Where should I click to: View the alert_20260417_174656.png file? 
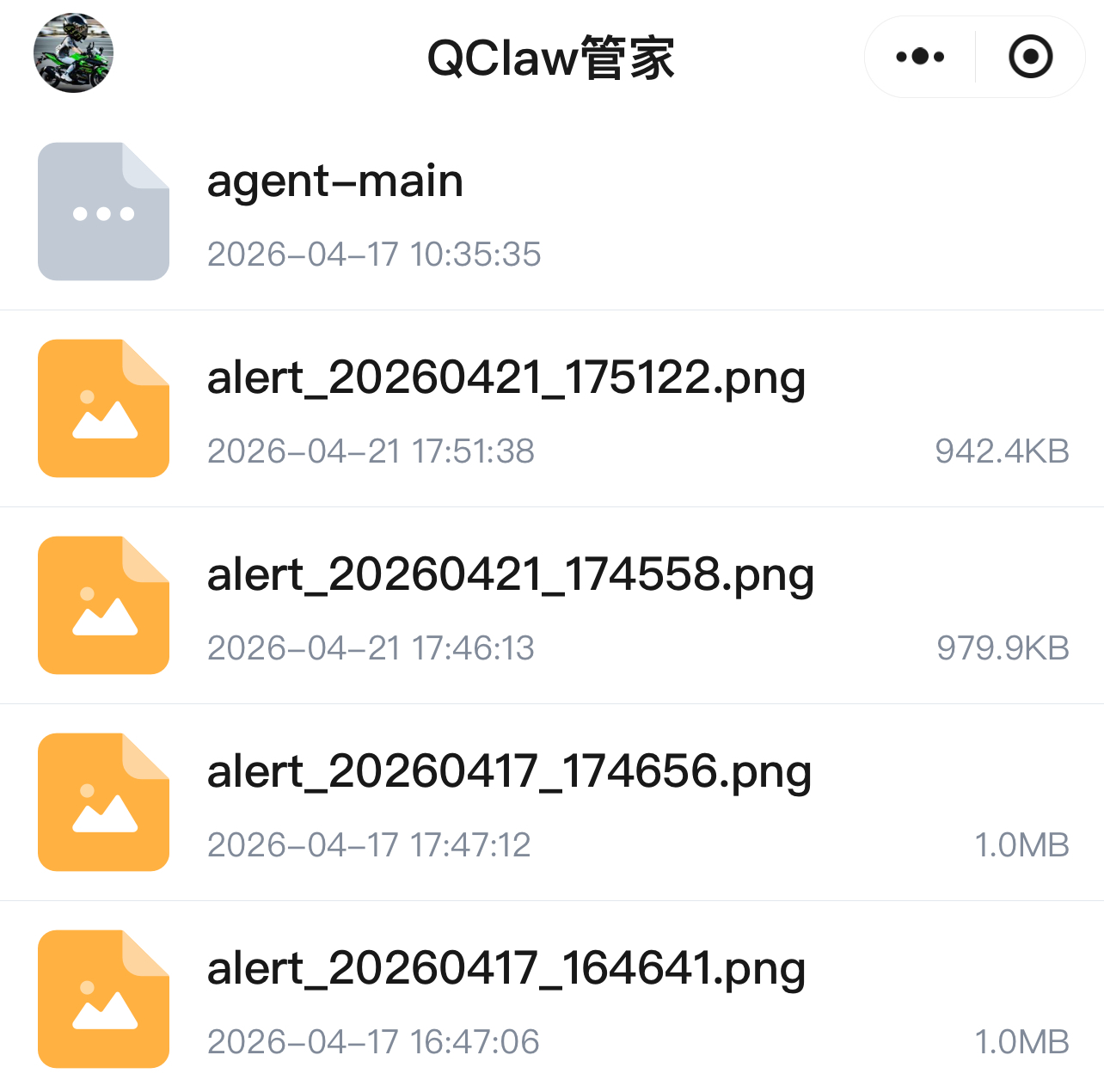coord(509,802)
